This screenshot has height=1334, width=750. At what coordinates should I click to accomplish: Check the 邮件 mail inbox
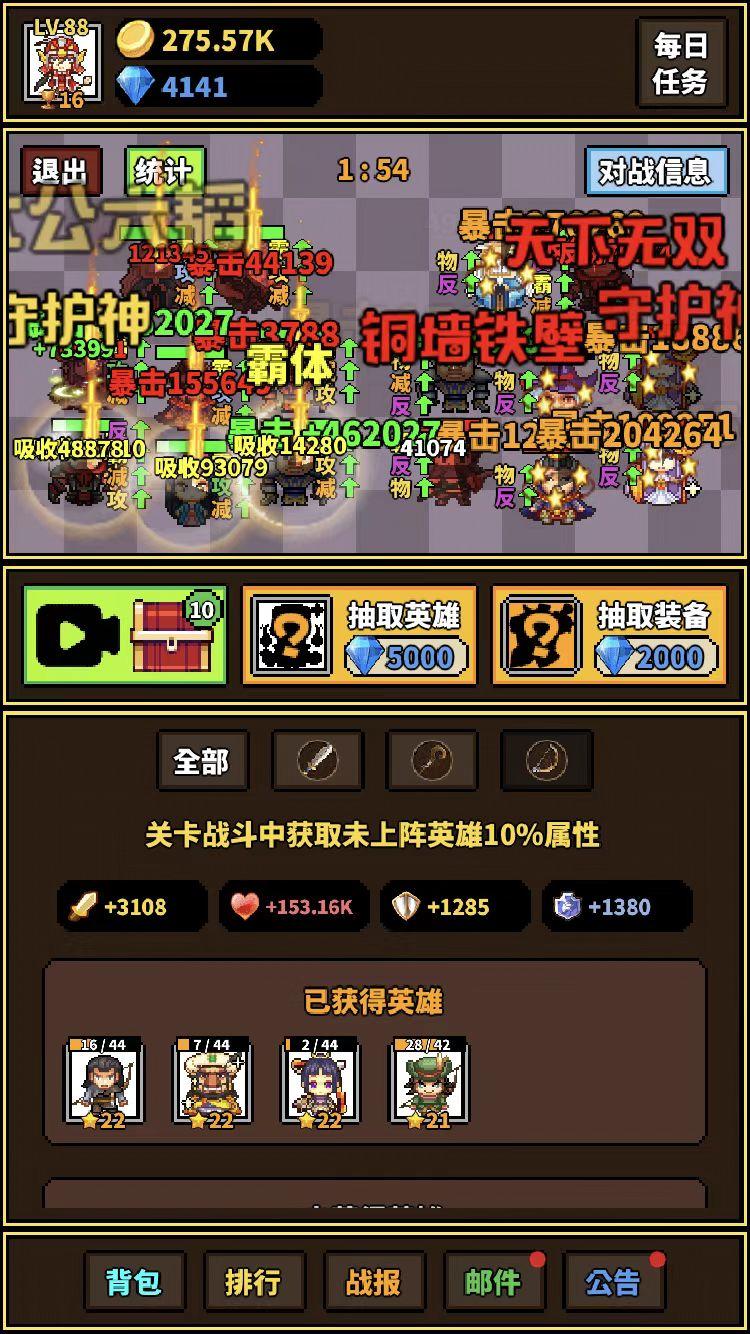point(493,1281)
